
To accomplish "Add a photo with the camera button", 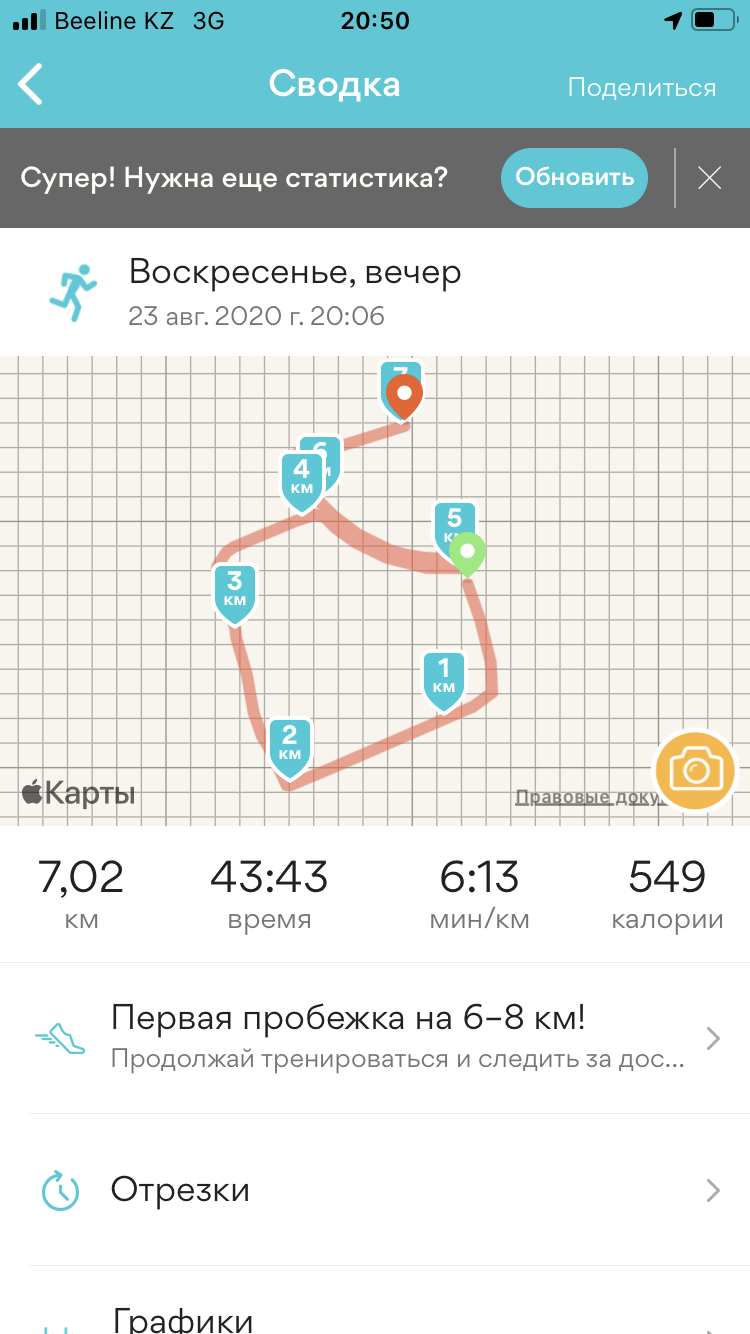I will tap(695, 769).
